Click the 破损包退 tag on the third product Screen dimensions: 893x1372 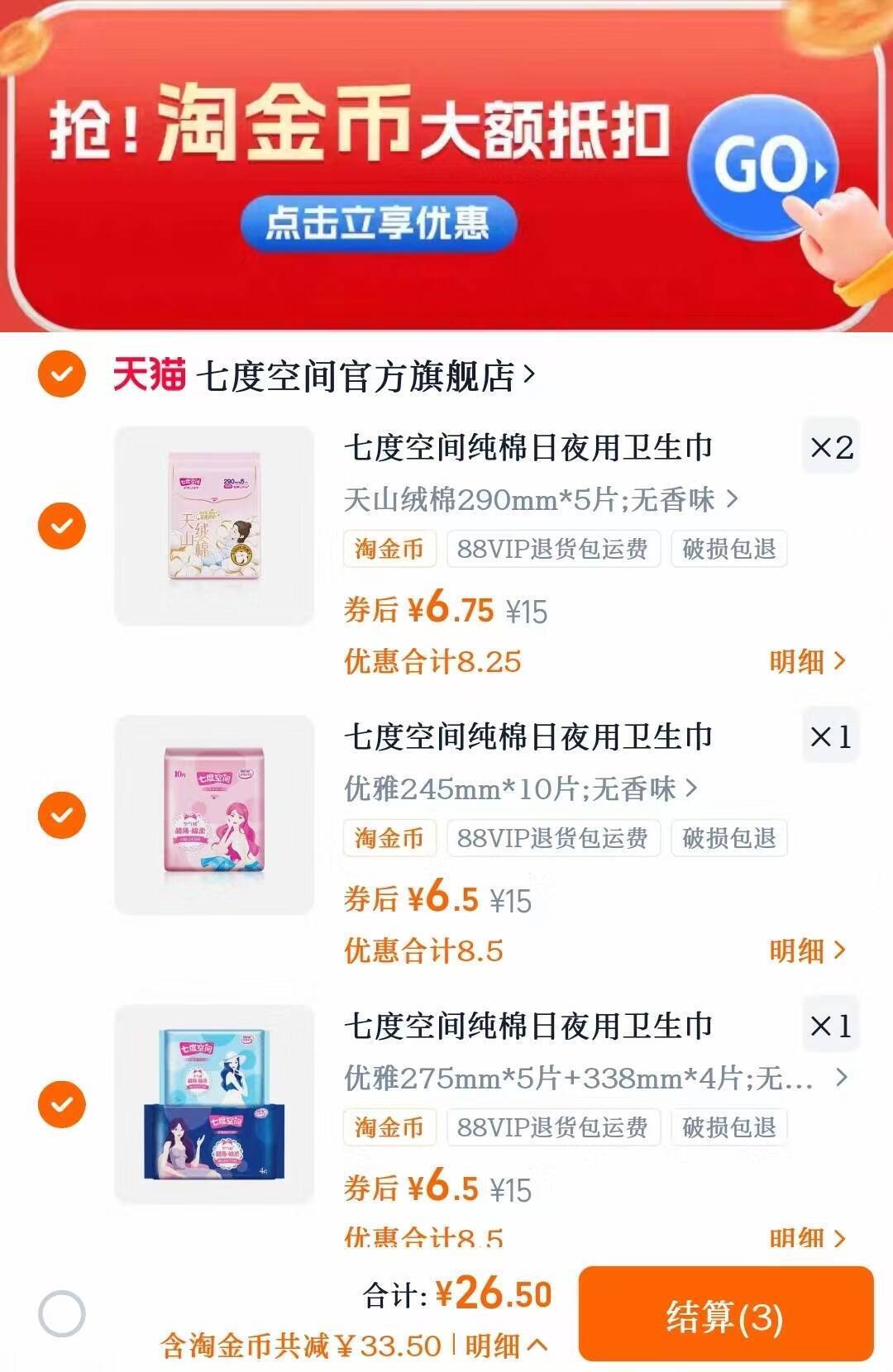click(x=726, y=1127)
